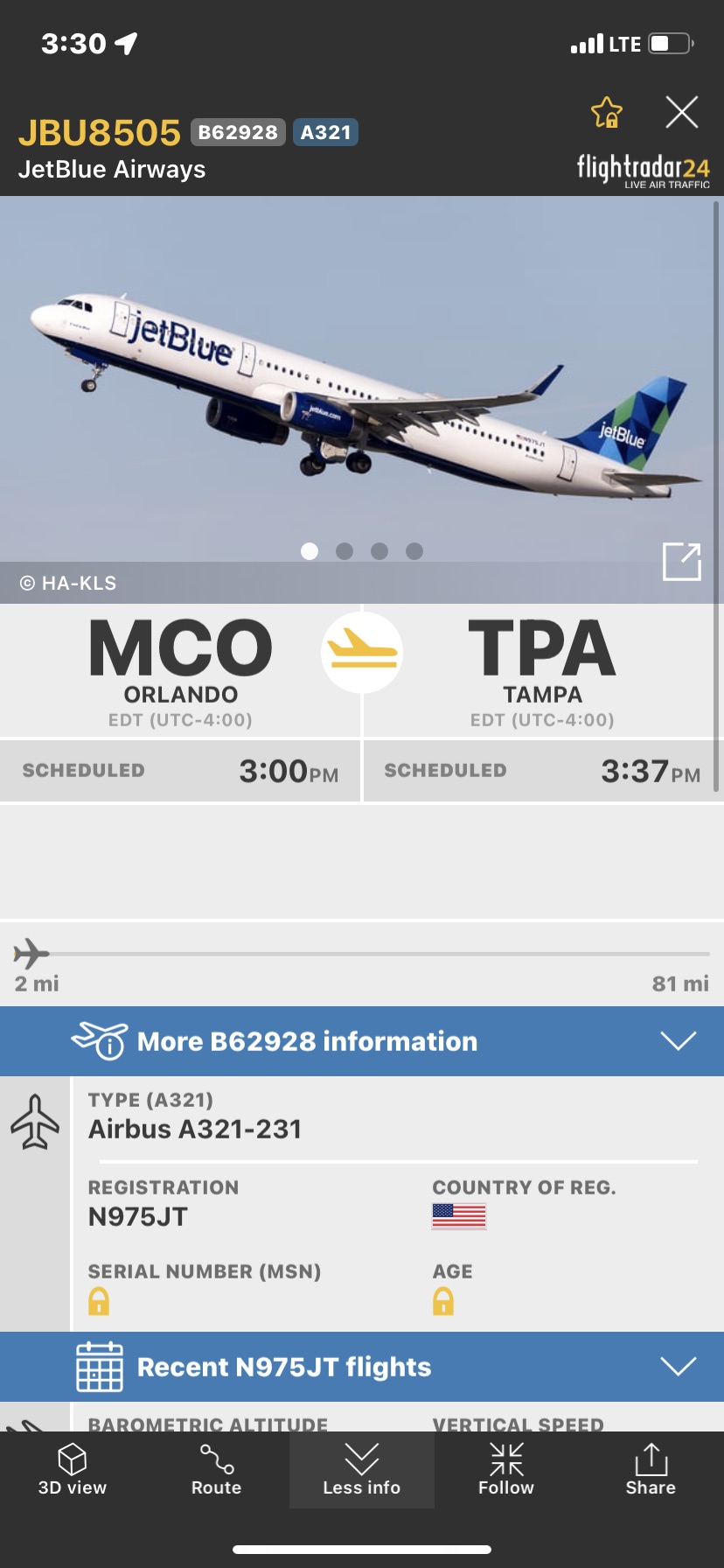Image resolution: width=724 pixels, height=1568 pixels.
Task: Unlock the locked Serial Number (MSN)
Action: (x=99, y=1302)
